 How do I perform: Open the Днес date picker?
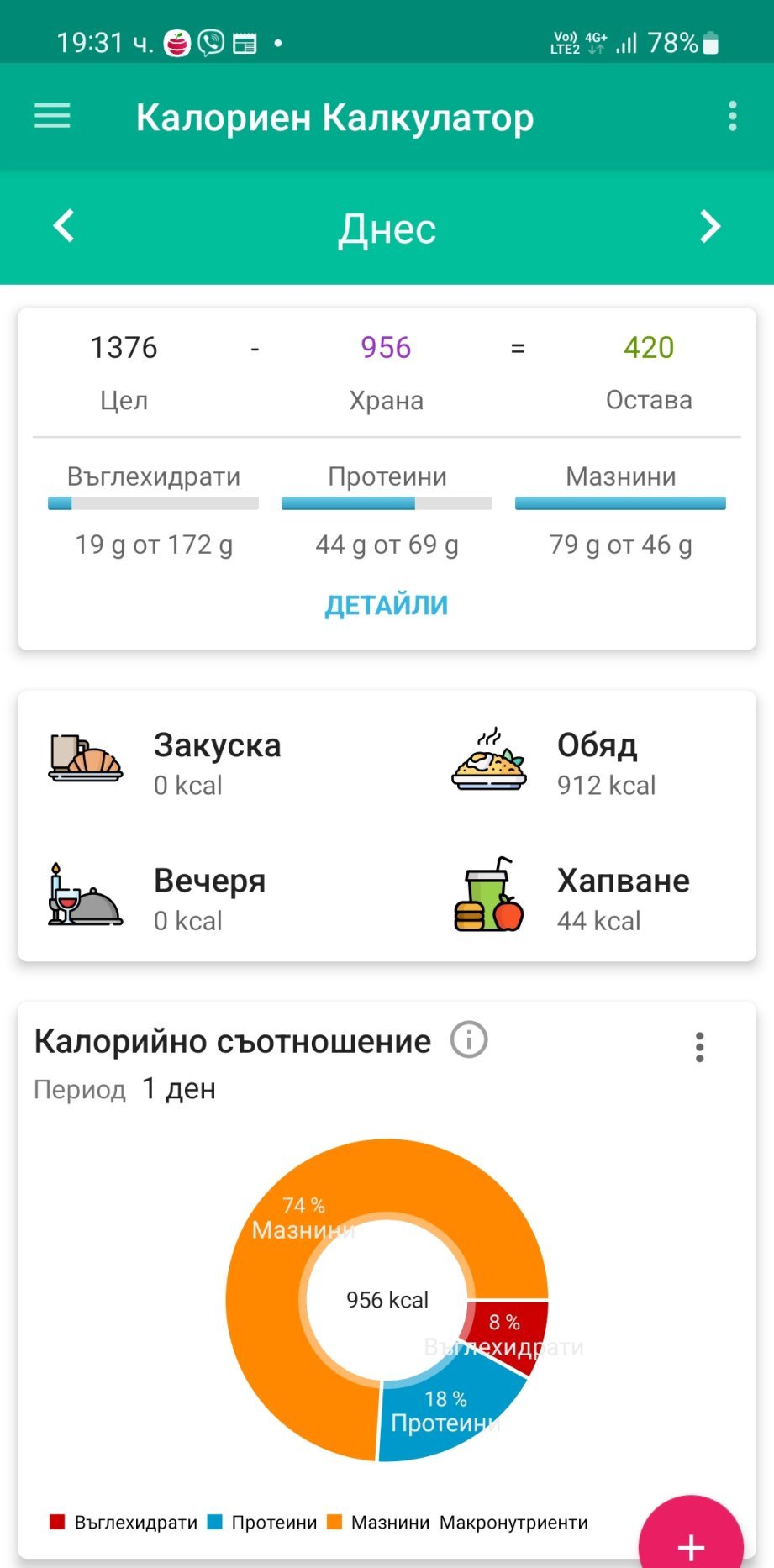click(x=387, y=229)
